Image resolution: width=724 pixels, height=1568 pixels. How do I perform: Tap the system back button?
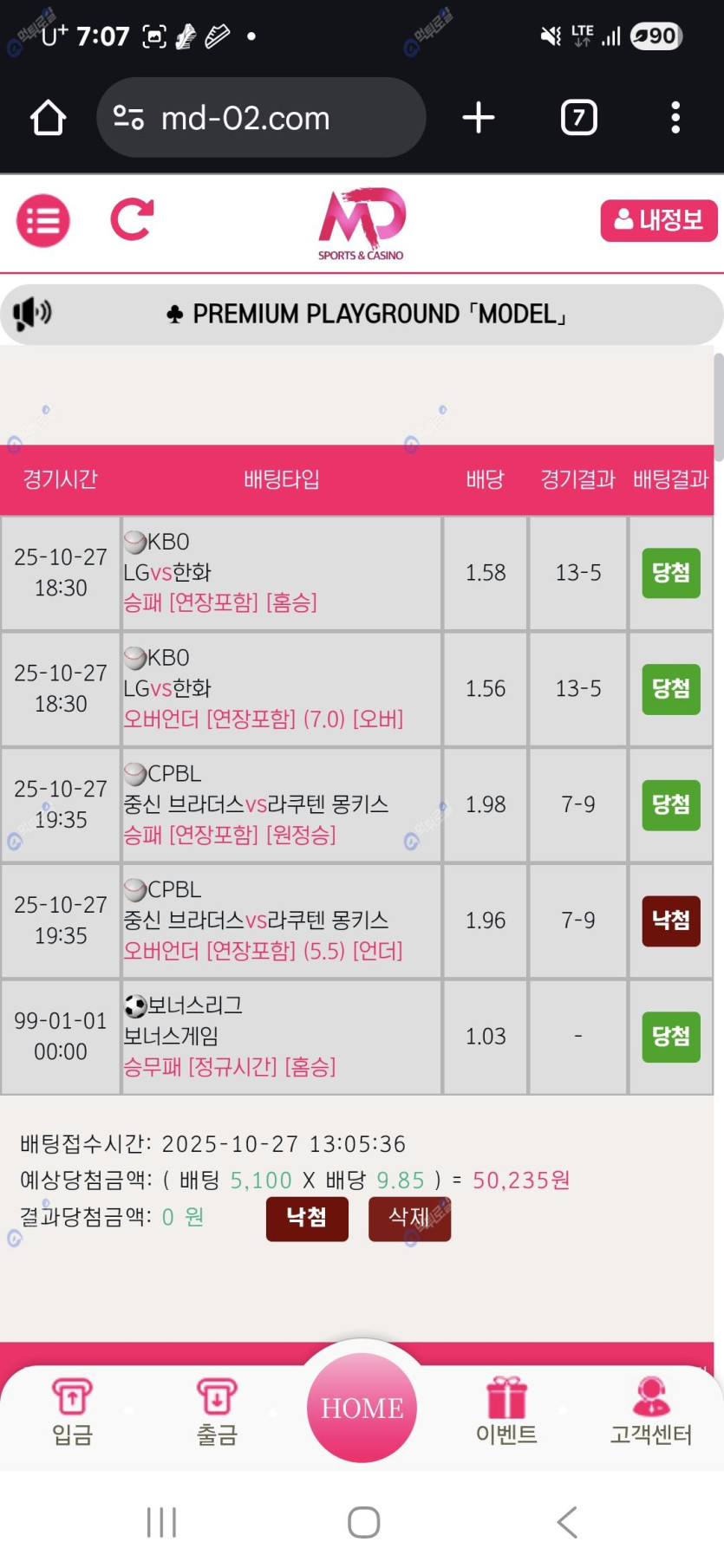[x=567, y=1522]
